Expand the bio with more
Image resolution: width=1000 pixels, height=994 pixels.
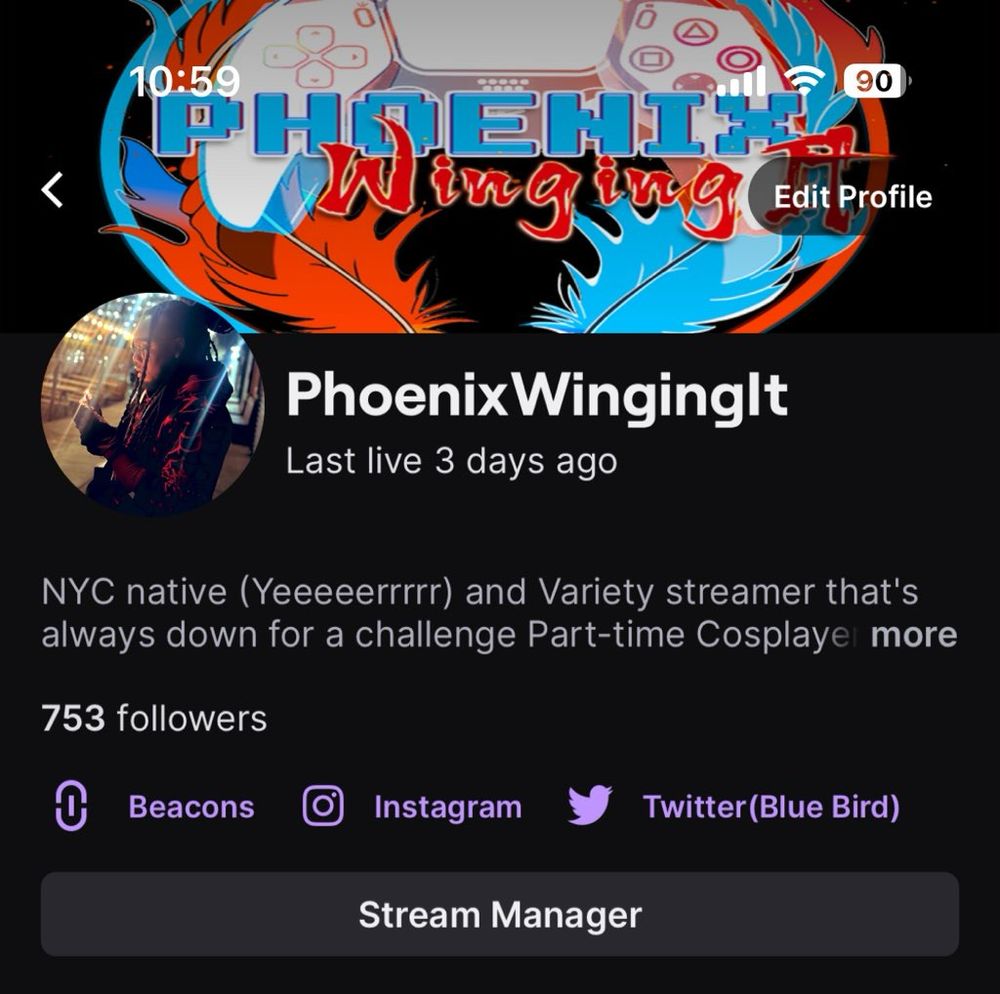(913, 636)
